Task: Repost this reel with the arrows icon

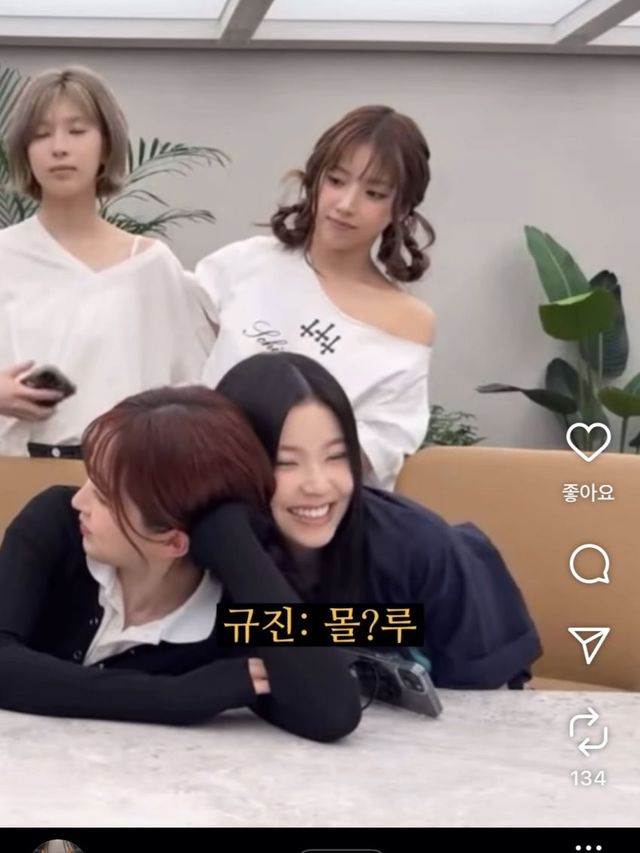Action: (x=588, y=731)
